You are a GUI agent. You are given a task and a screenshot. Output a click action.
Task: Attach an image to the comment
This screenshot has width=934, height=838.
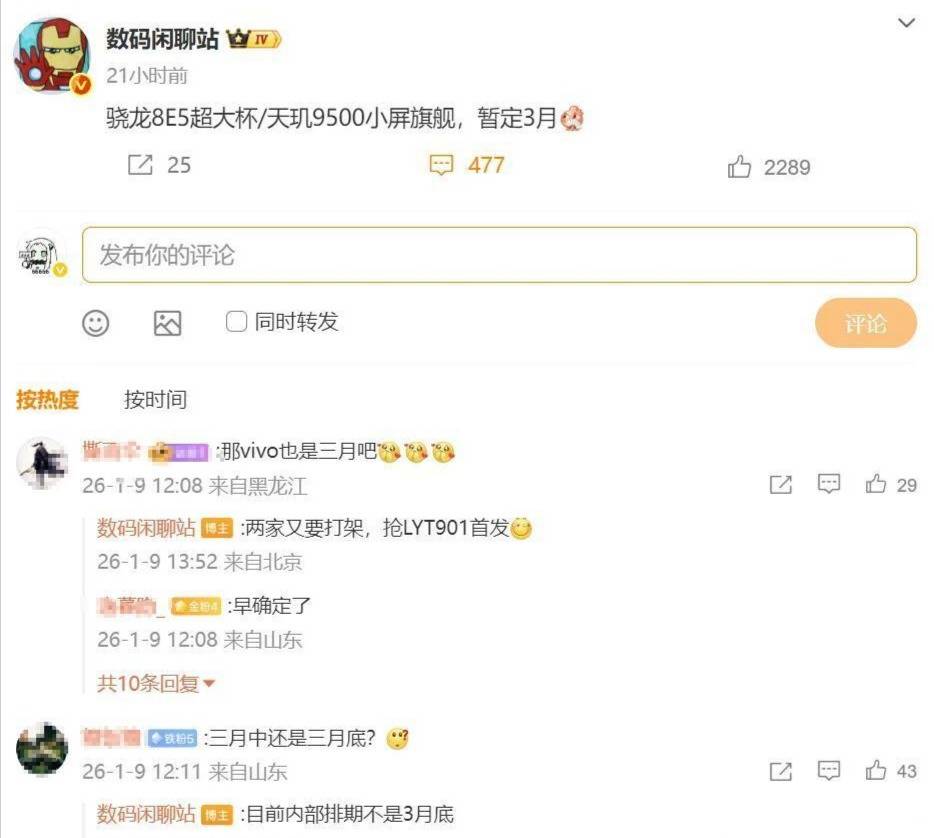coord(167,323)
